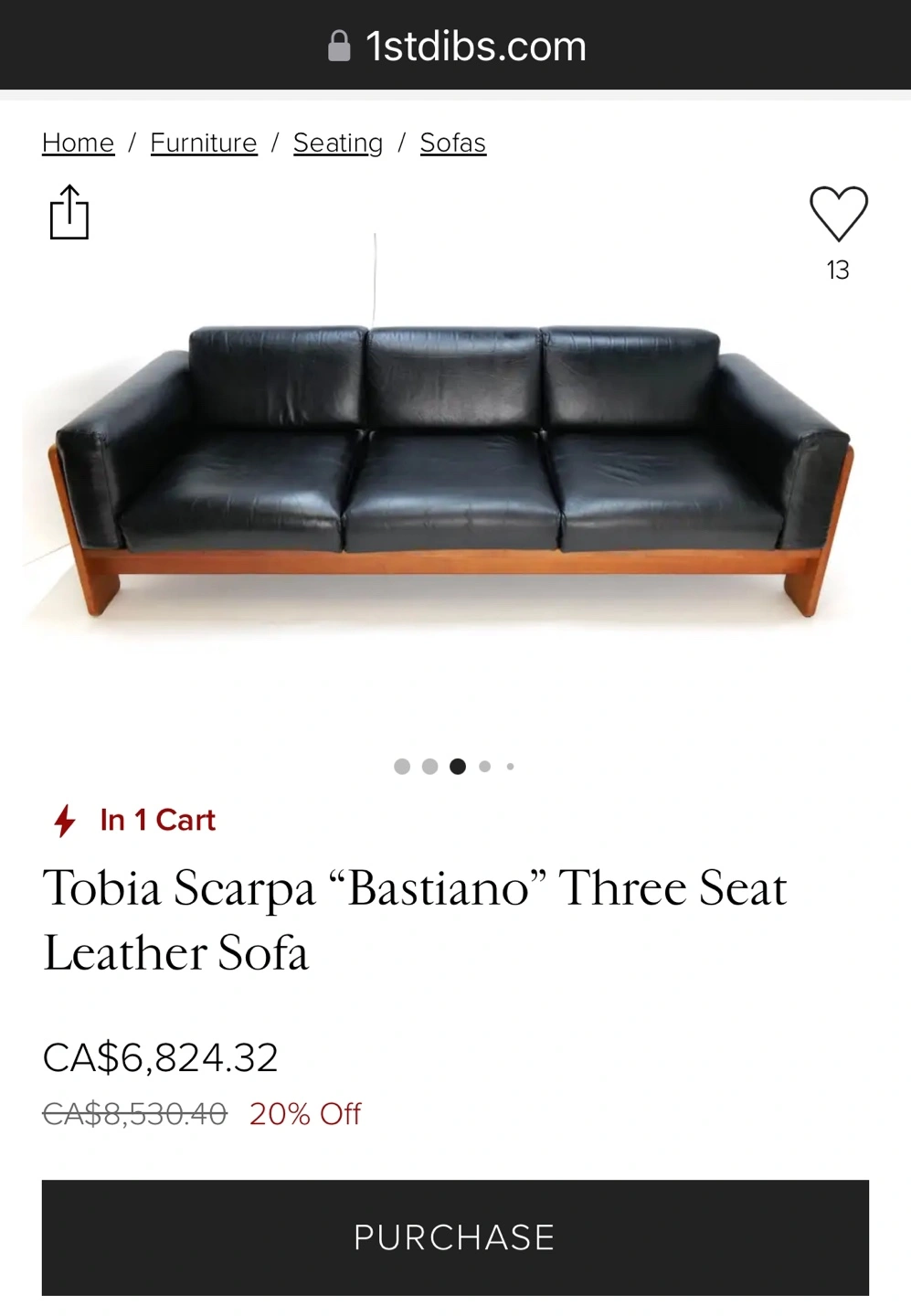Tap the 1stdibs.com address bar
The image size is (911, 1316).
click(456, 46)
